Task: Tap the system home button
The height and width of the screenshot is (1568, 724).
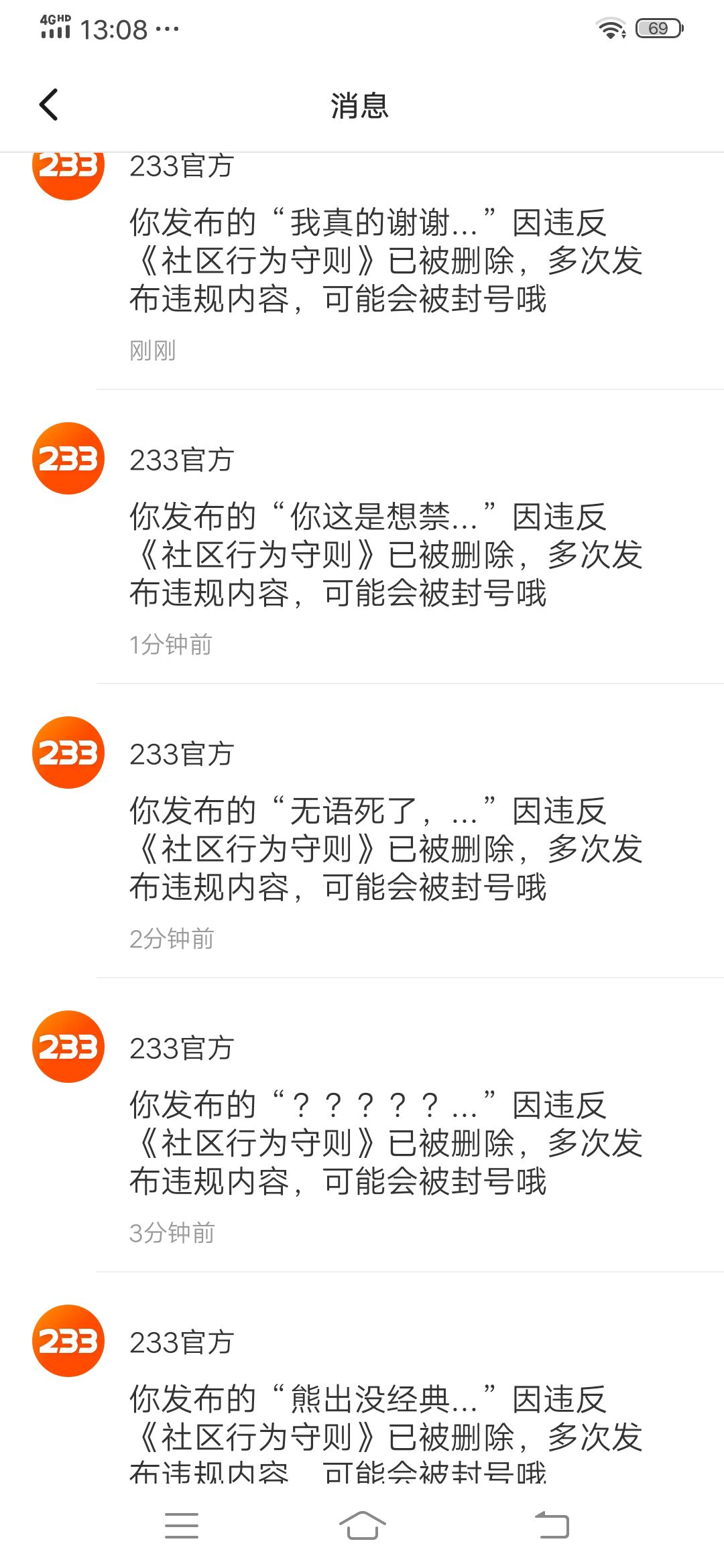Action: click(x=362, y=1526)
